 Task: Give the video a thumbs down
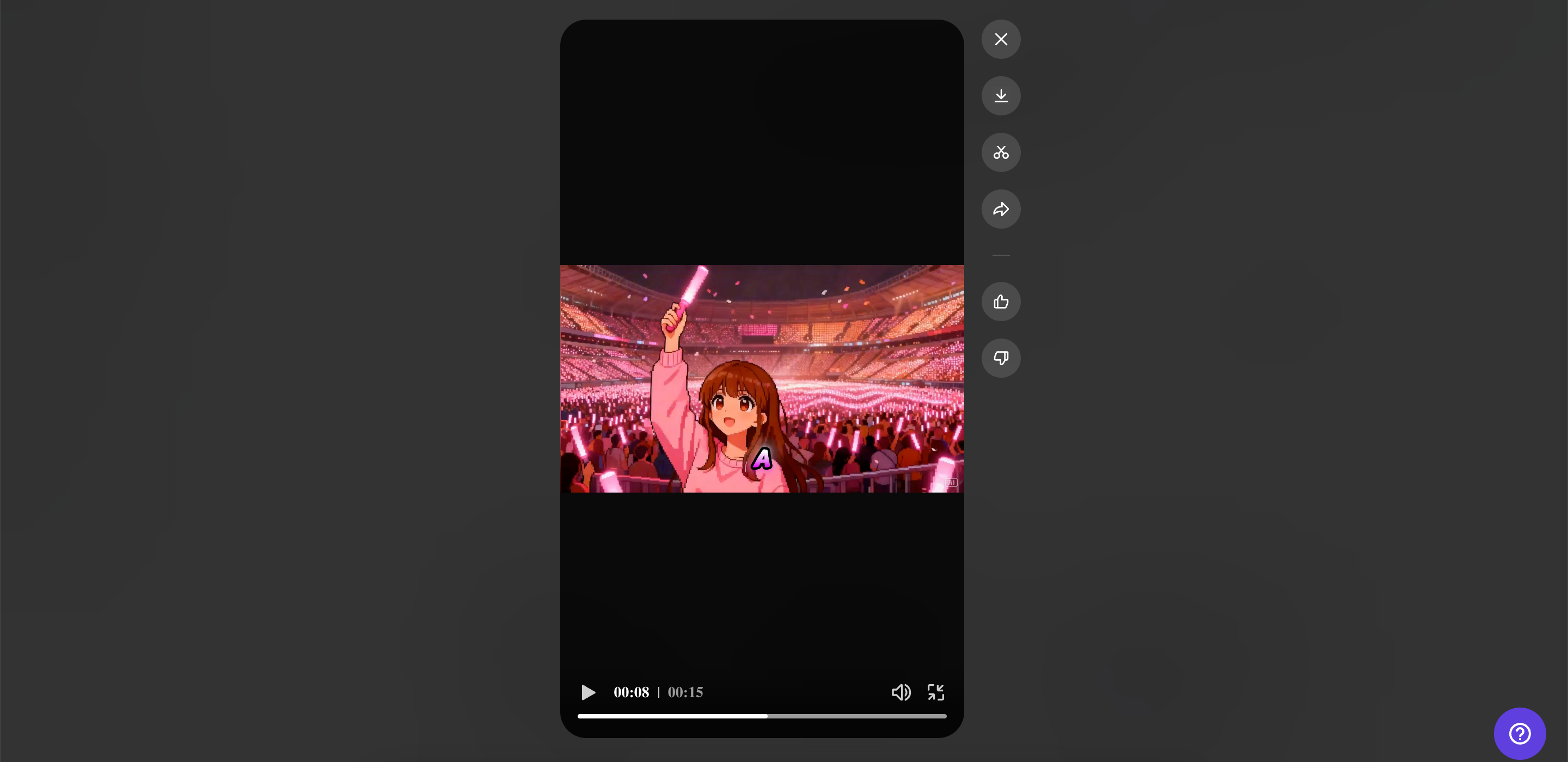click(1001, 359)
